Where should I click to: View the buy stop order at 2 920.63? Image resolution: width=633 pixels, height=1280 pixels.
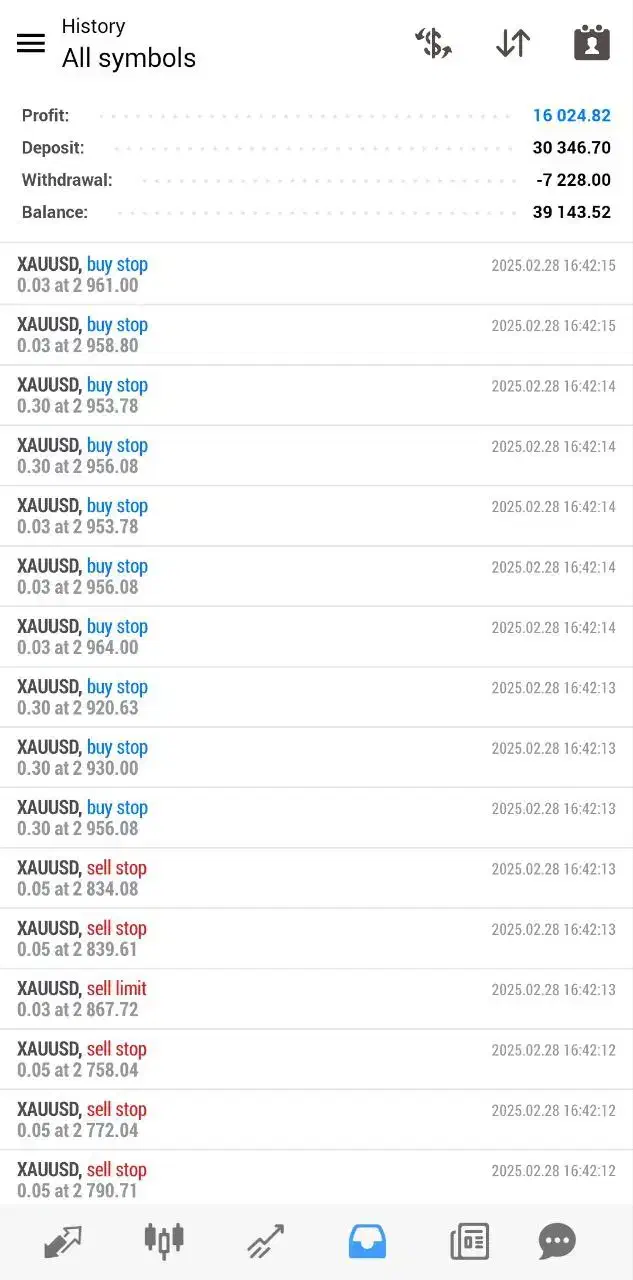click(x=316, y=697)
